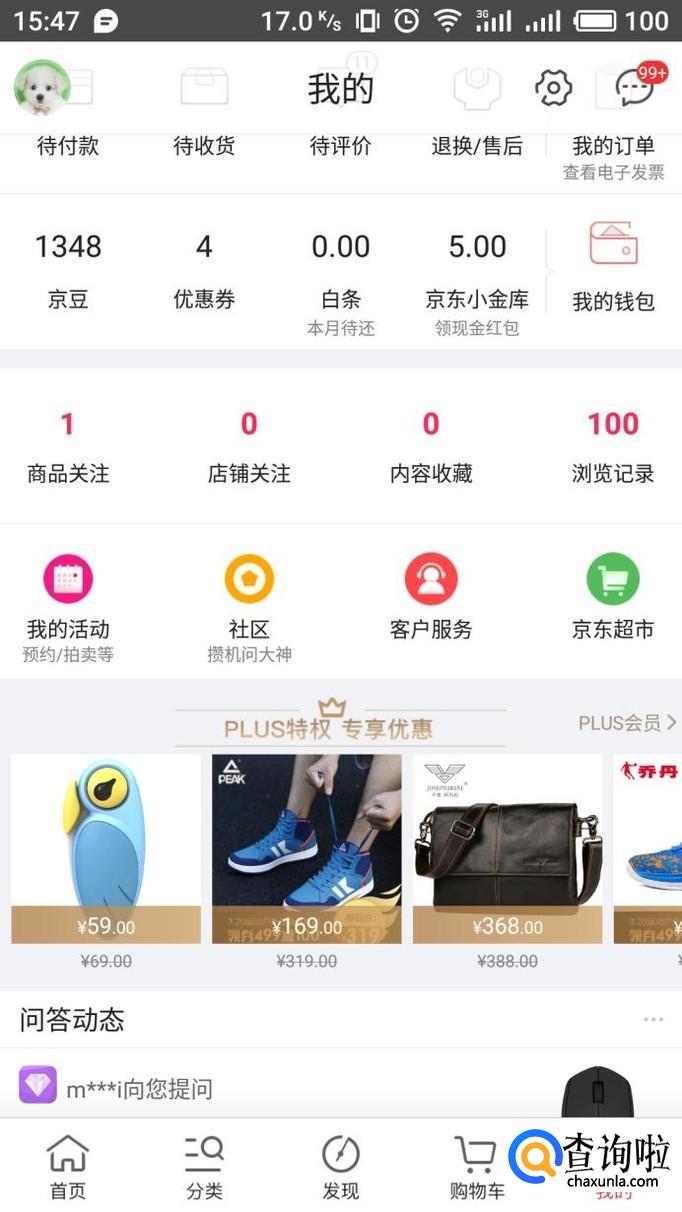Open 我的订单 to view orders
The height and width of the screenshot is (1212, 682).
pos(613,155)
